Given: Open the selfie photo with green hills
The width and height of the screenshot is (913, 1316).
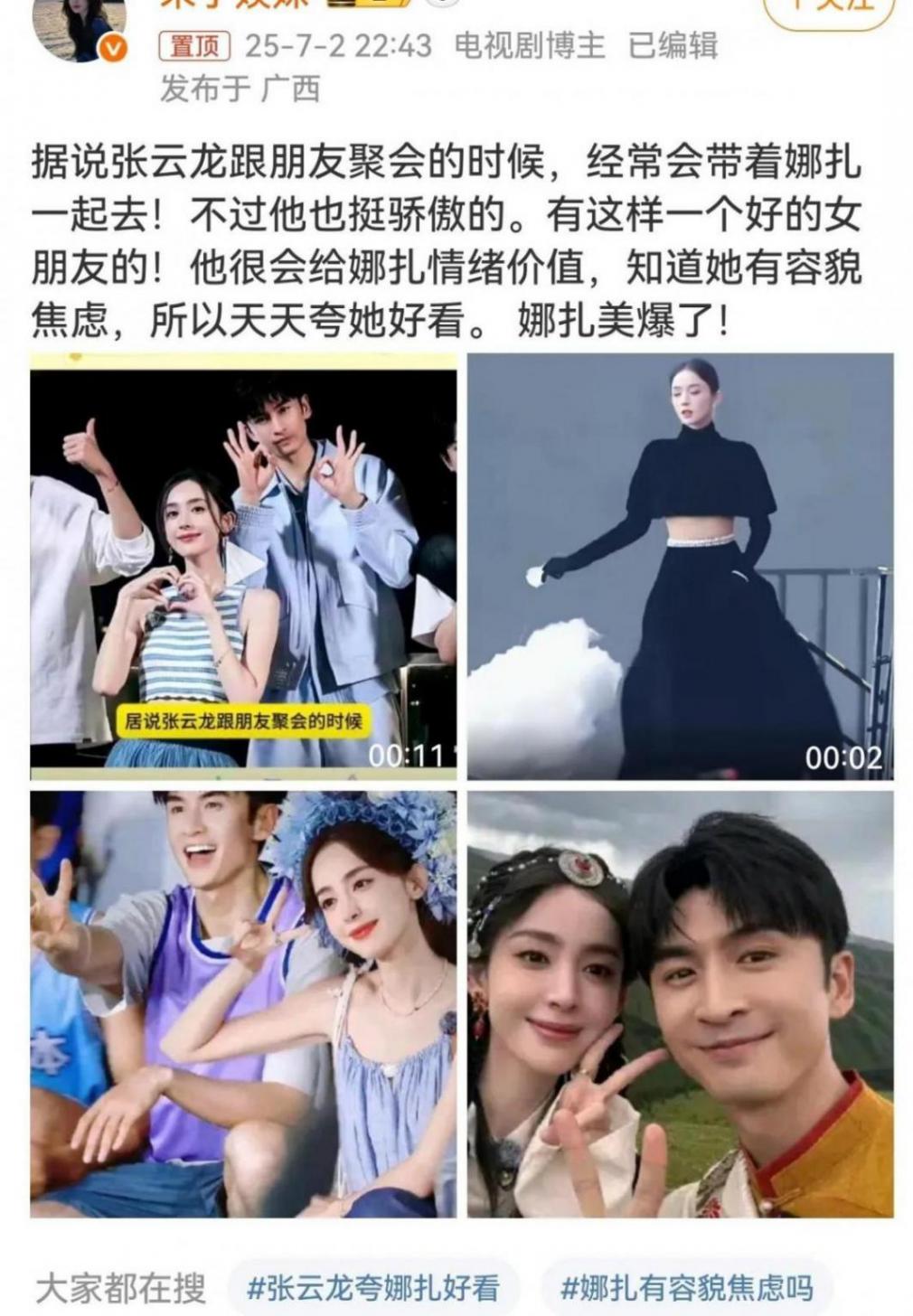Looking at the screenshot, I should coord(681,1004).
